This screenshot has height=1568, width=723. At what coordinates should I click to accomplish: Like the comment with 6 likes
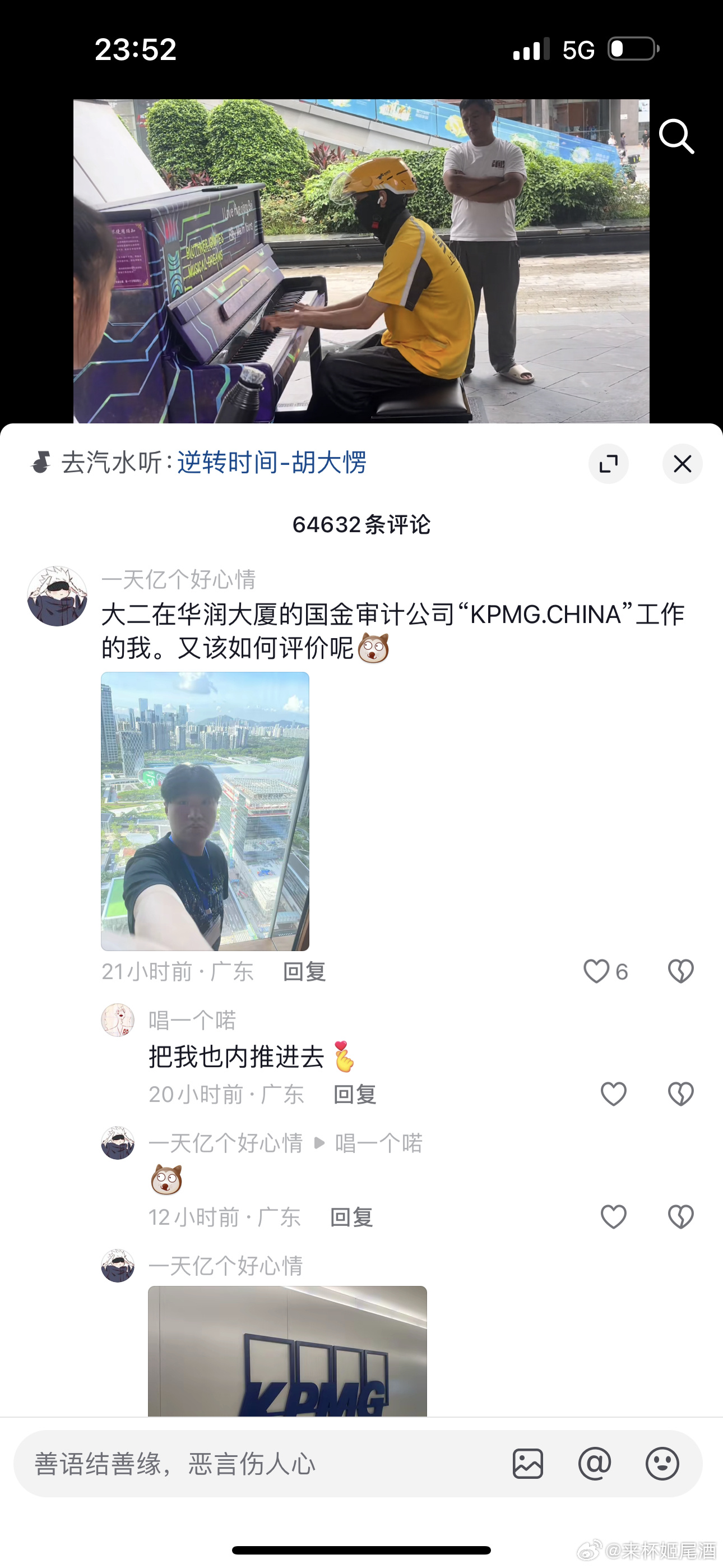tap(597, 971)
